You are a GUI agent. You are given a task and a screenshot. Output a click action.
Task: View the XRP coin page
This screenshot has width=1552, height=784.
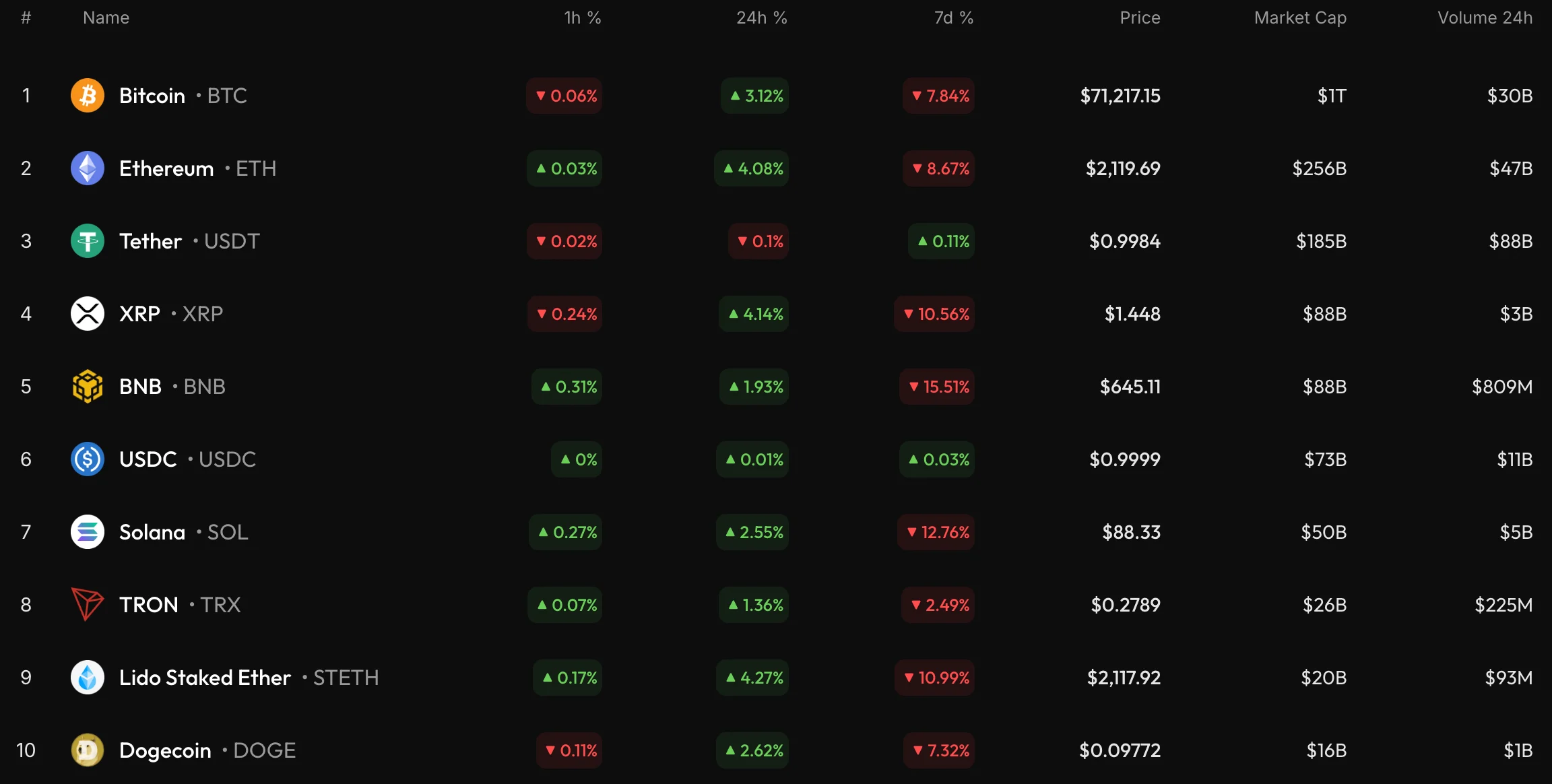[x=139, y=314]
